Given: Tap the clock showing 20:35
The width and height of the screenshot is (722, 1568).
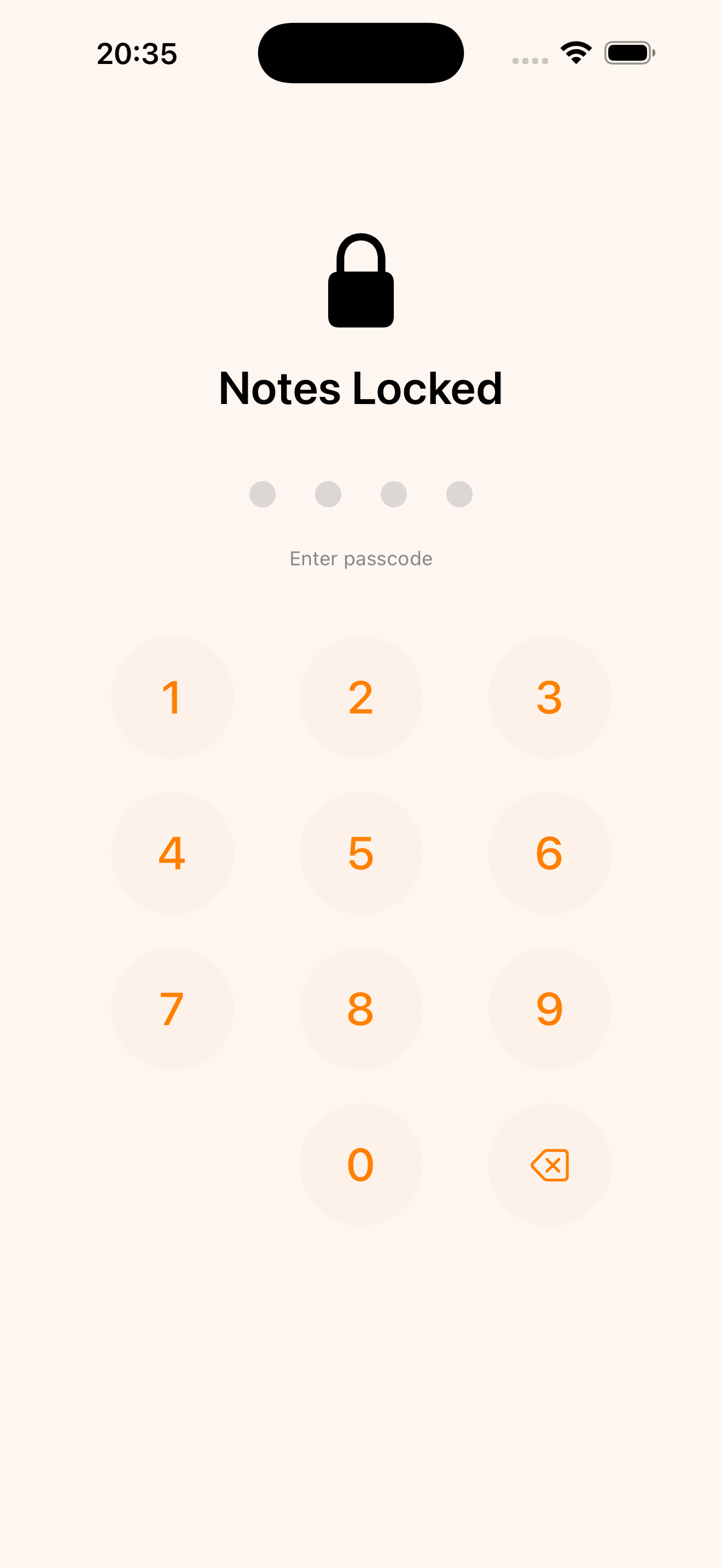Looking at the screenshot, I should click(137, 53).
